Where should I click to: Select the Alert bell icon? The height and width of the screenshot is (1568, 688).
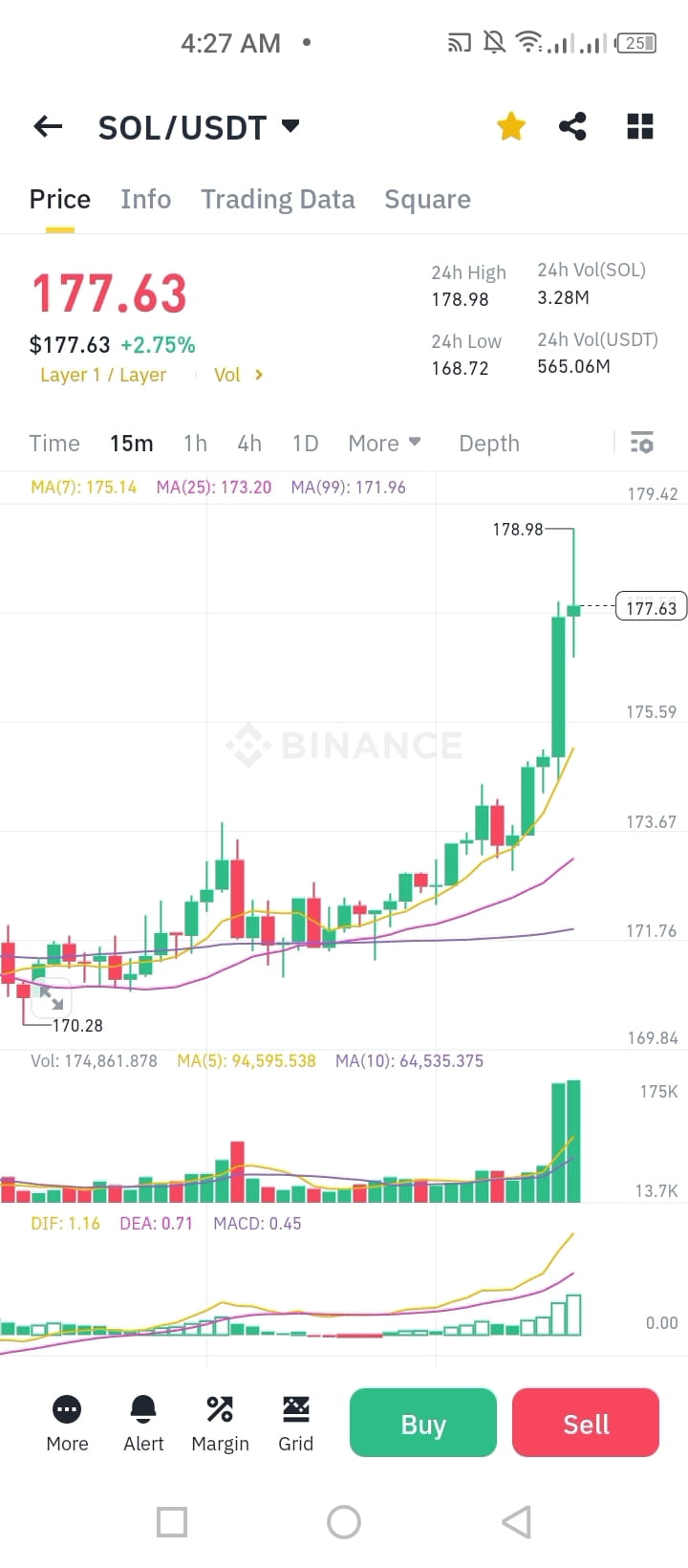(x=142, y=1409)
